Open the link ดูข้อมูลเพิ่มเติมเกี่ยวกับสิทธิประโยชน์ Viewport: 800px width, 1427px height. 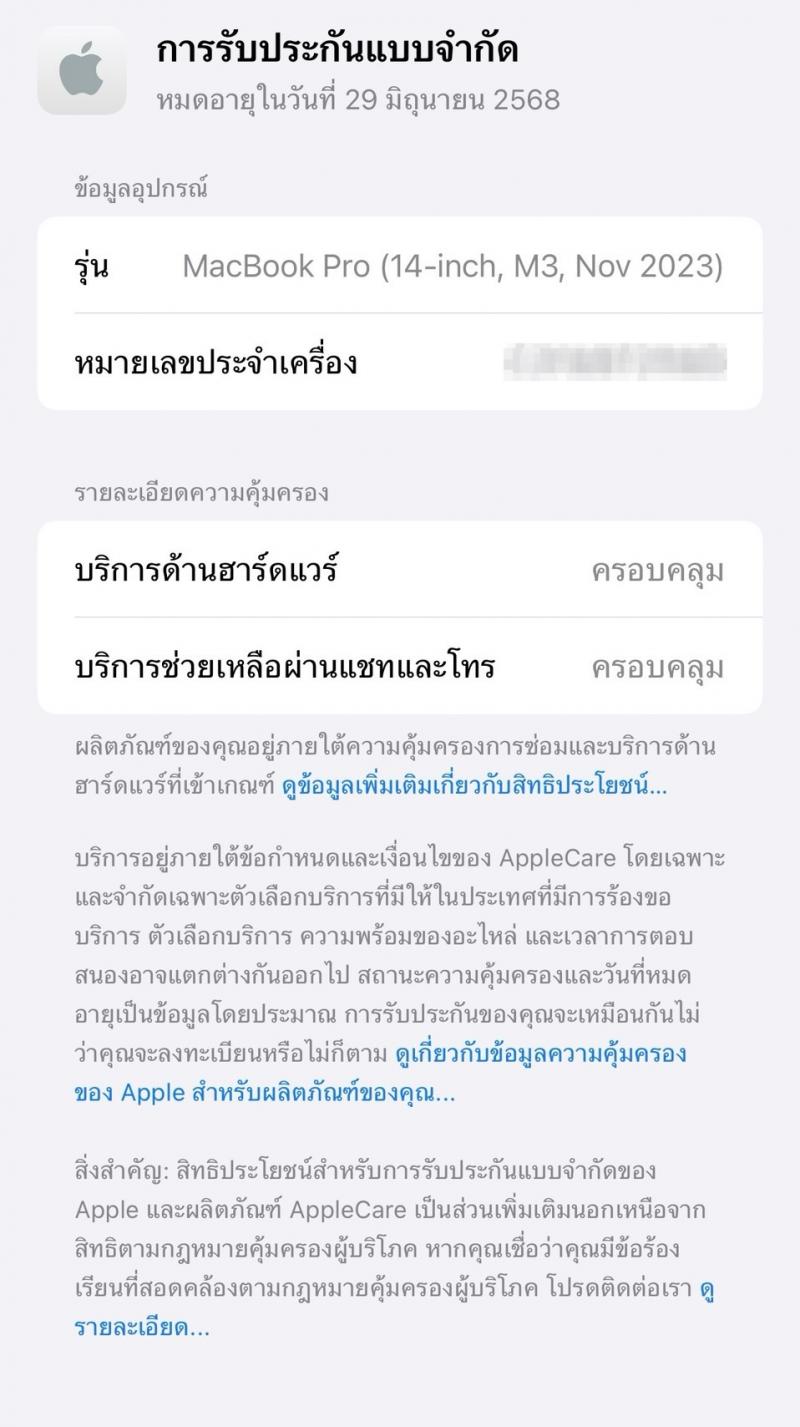[474, 786]
